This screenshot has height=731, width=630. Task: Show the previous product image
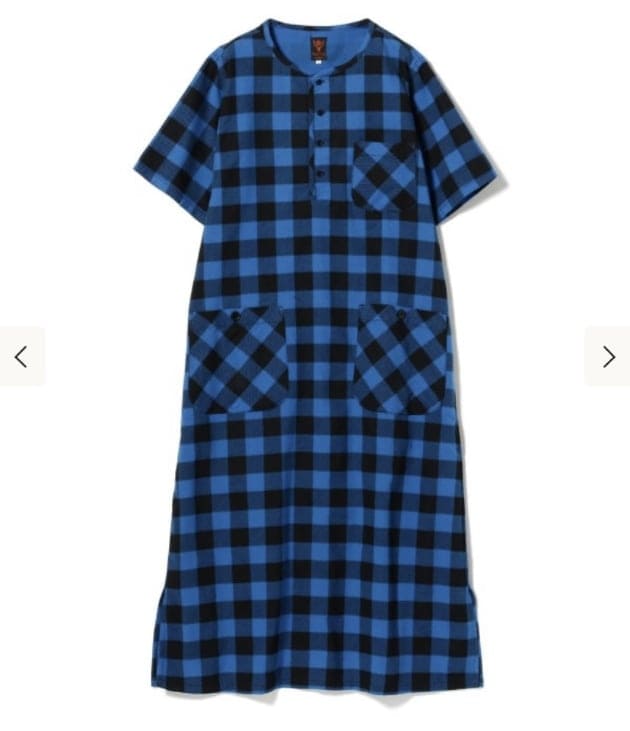click(21, 356)
